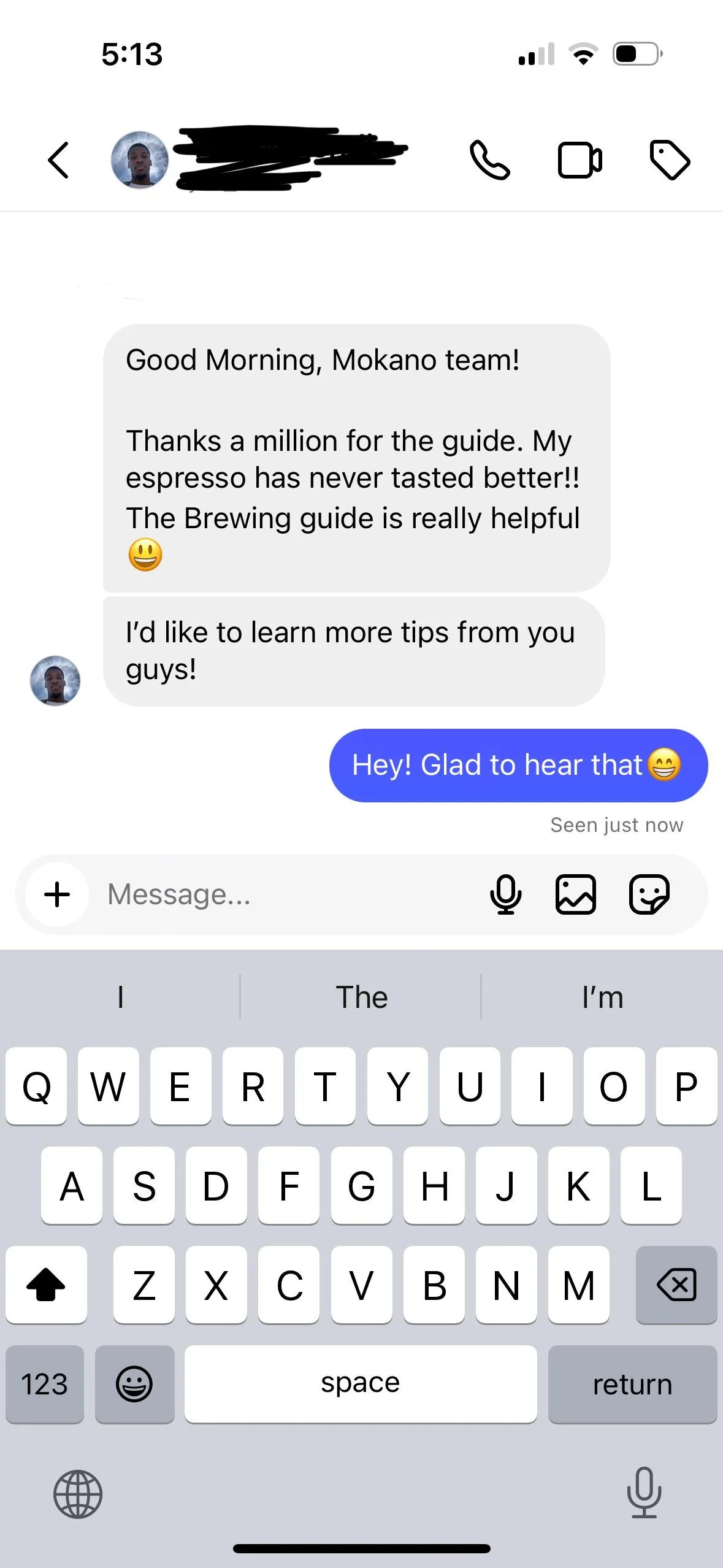Image resolution: width=723 pixels, height=1568 pixels.
Task: Go back to the inbox
Action: pos(58,160)
